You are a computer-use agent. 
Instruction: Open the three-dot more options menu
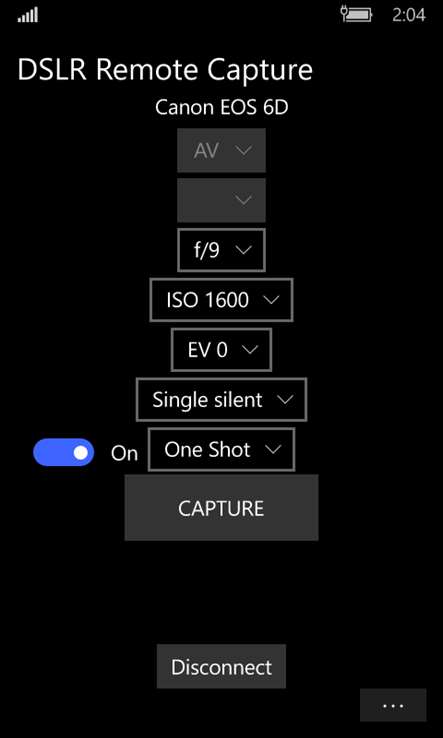coord(393,705)
